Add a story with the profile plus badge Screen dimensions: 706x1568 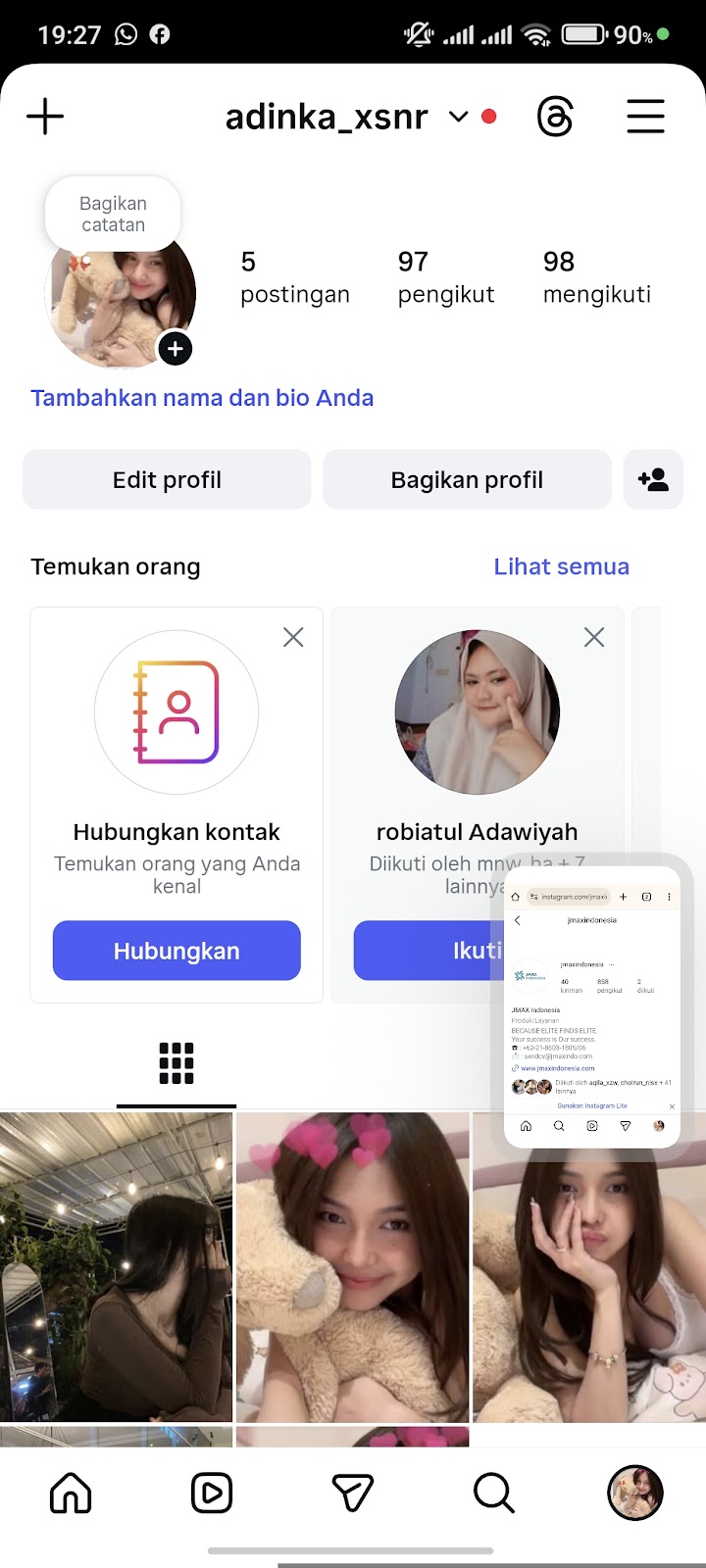(176, 349)
